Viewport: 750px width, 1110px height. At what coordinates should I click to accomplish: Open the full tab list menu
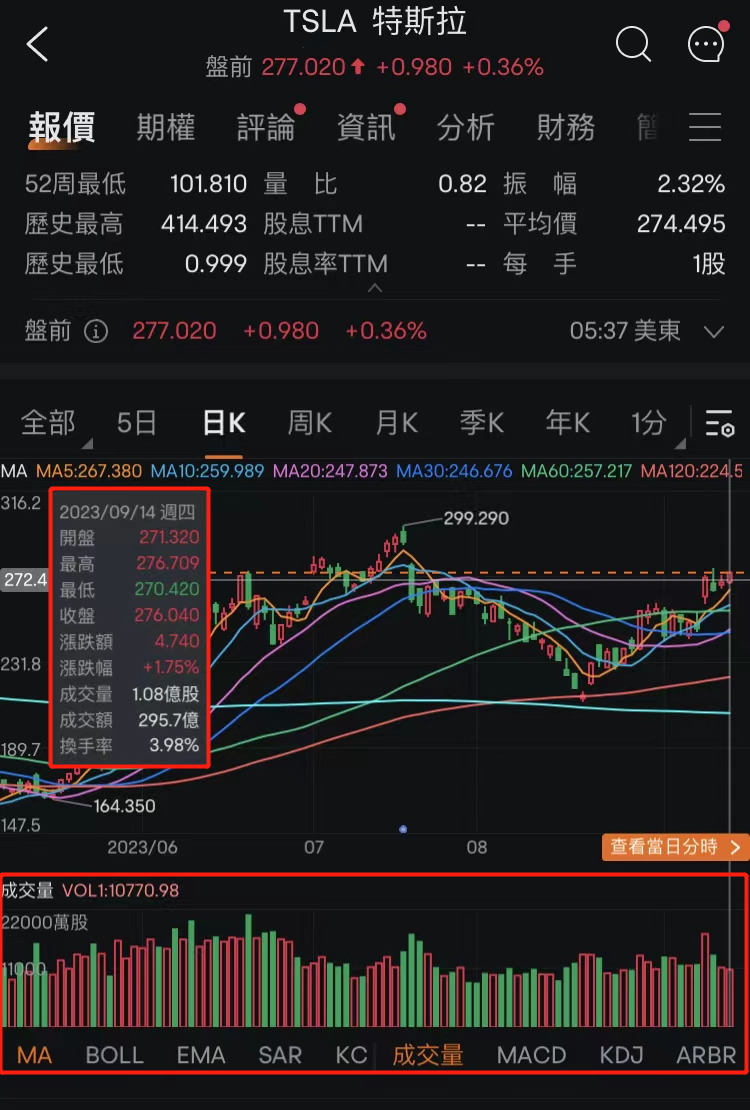point(706,128)
